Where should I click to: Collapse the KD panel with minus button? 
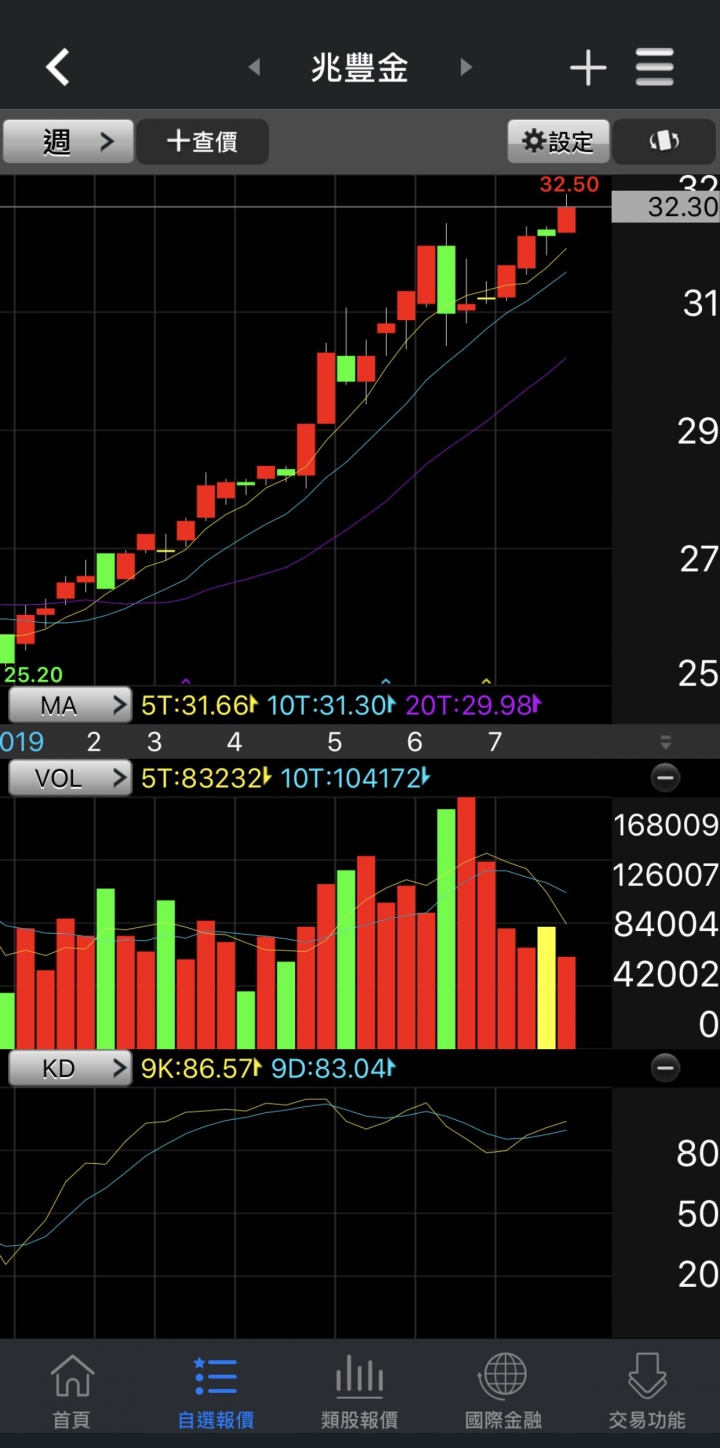pos(665,1068)
